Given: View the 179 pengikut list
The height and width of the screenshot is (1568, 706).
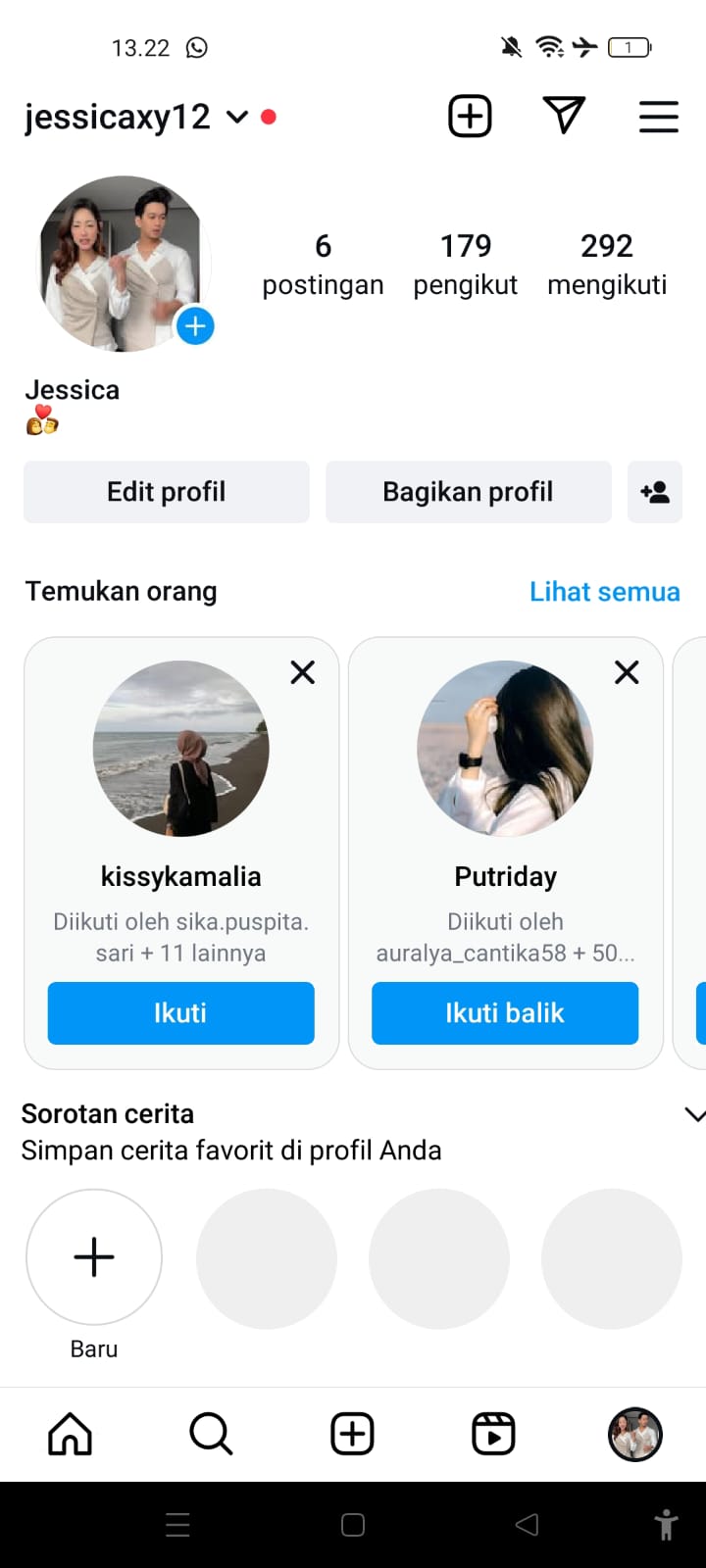Looking at the screenshot, I should [x=465, y=264].
